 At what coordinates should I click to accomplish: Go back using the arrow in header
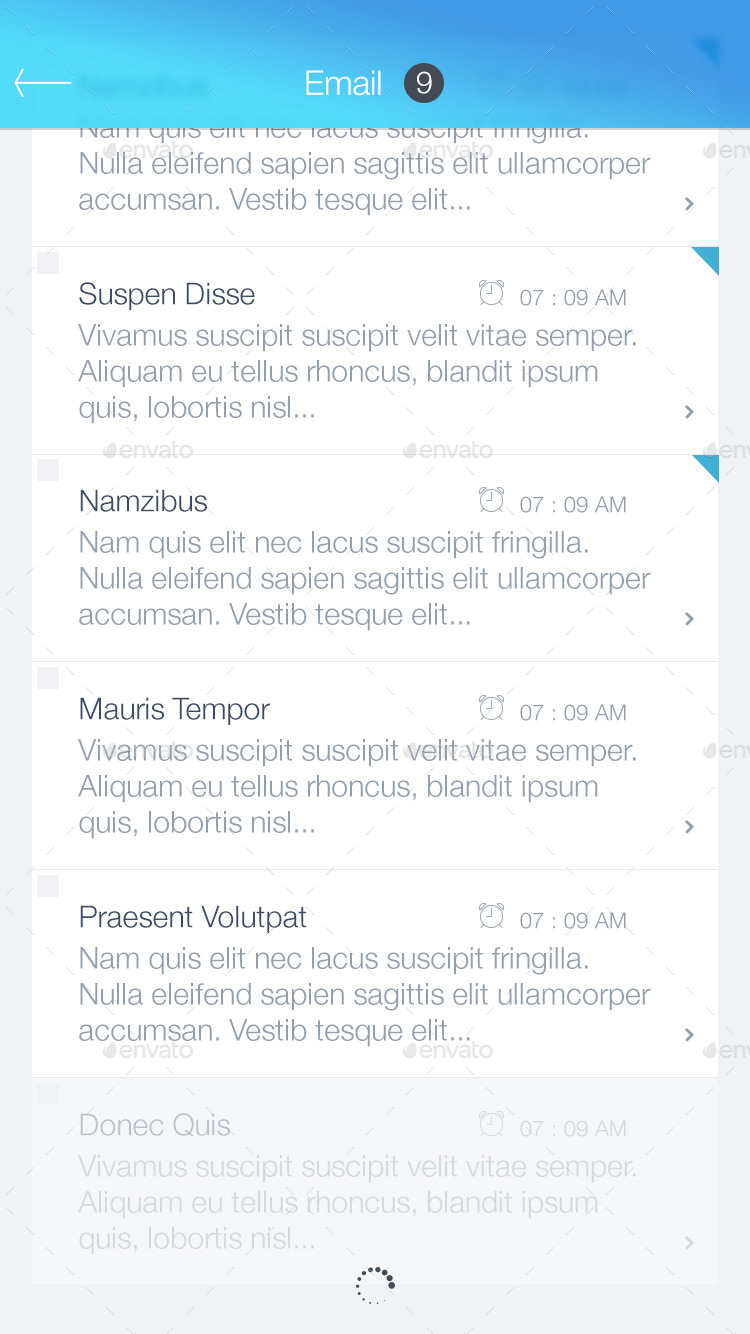42,83
